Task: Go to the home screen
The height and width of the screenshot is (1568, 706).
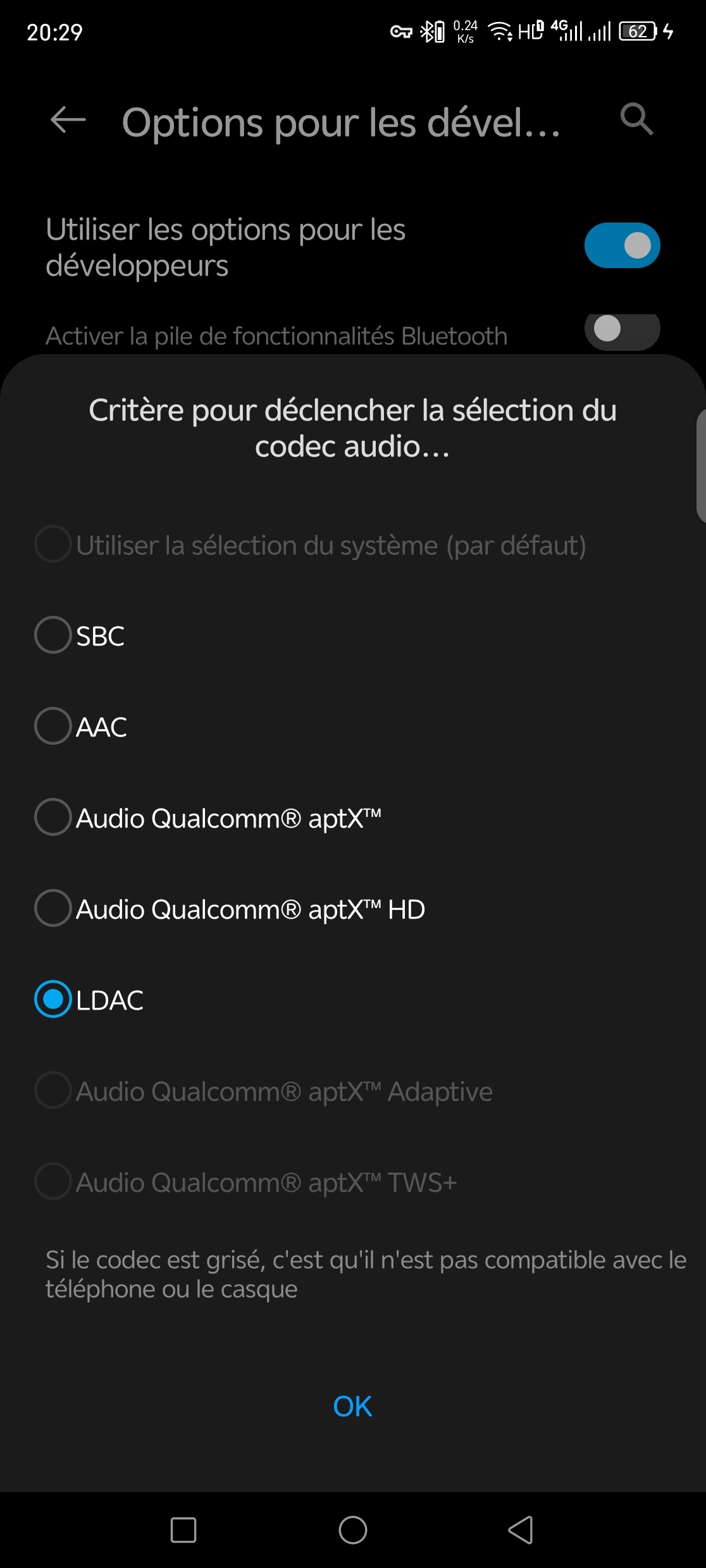Action: click(x=352, y=1530)
